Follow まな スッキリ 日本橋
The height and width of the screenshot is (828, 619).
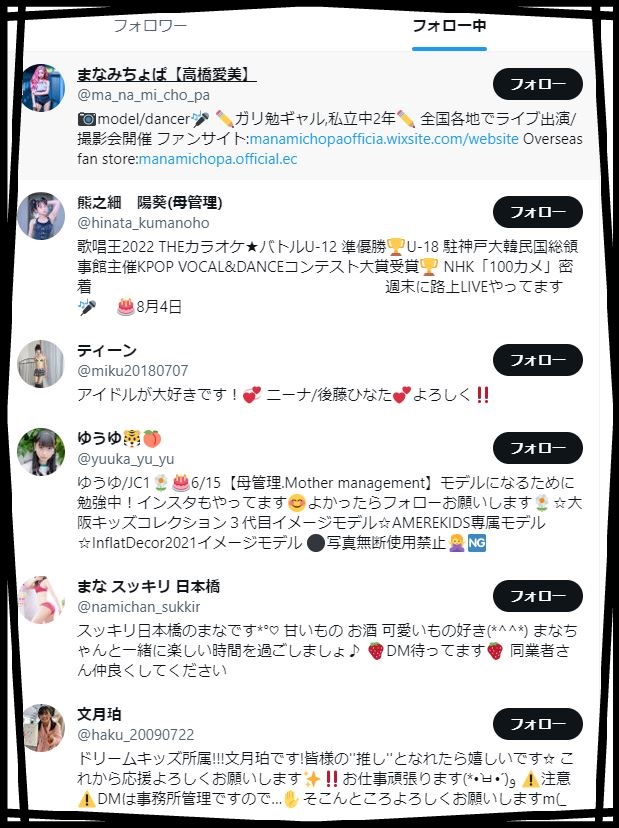(537, 595)
